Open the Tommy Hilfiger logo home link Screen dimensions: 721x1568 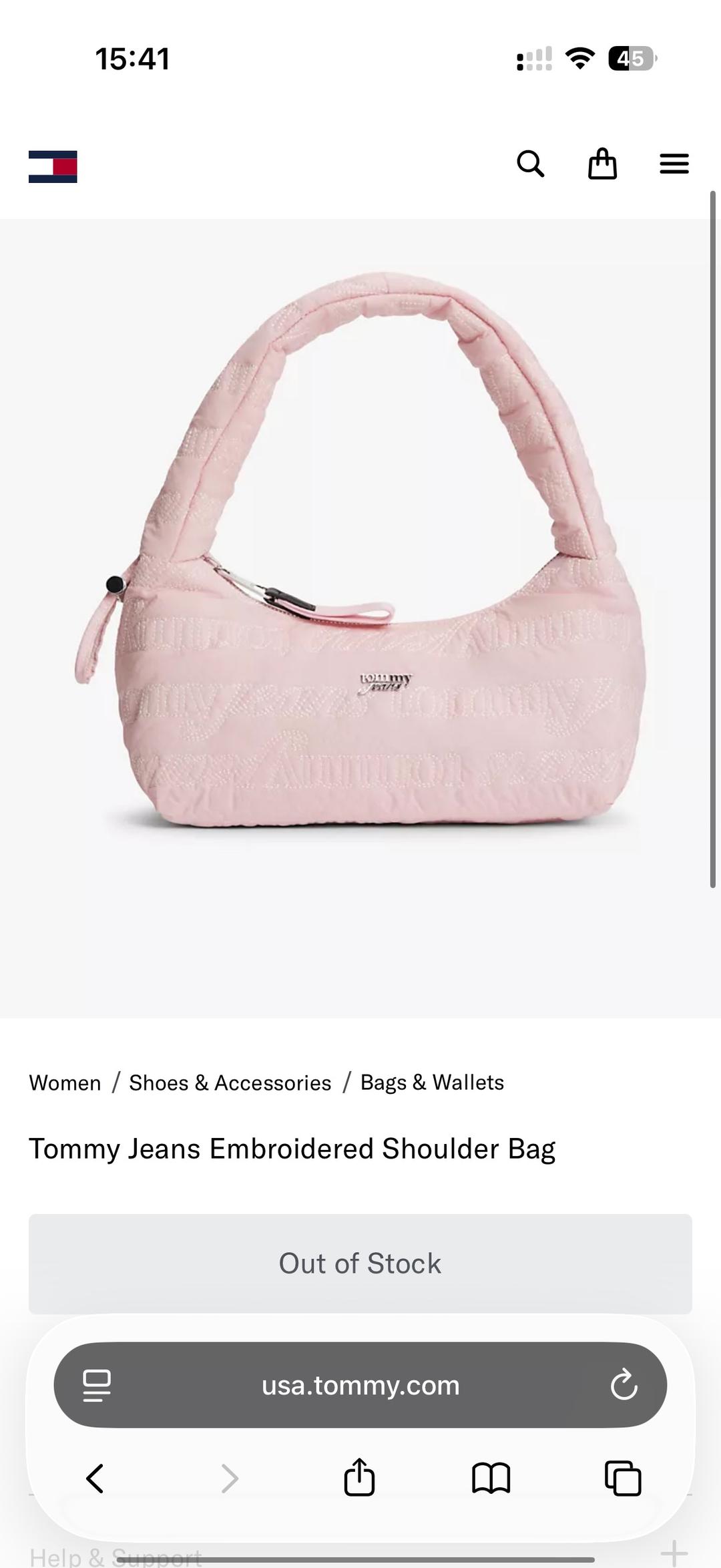click(53, 166)
